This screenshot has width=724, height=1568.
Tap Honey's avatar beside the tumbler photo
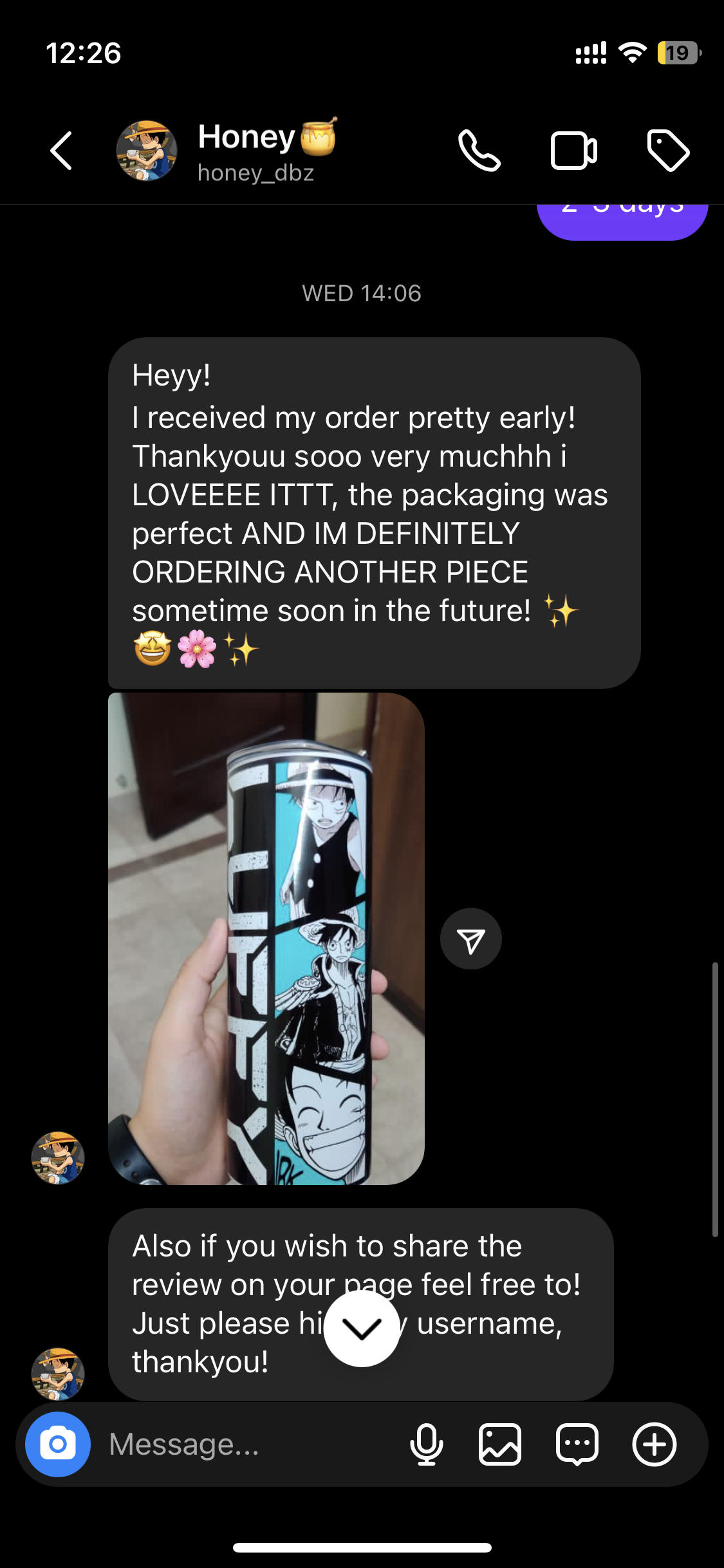[x=58, y=1157]
